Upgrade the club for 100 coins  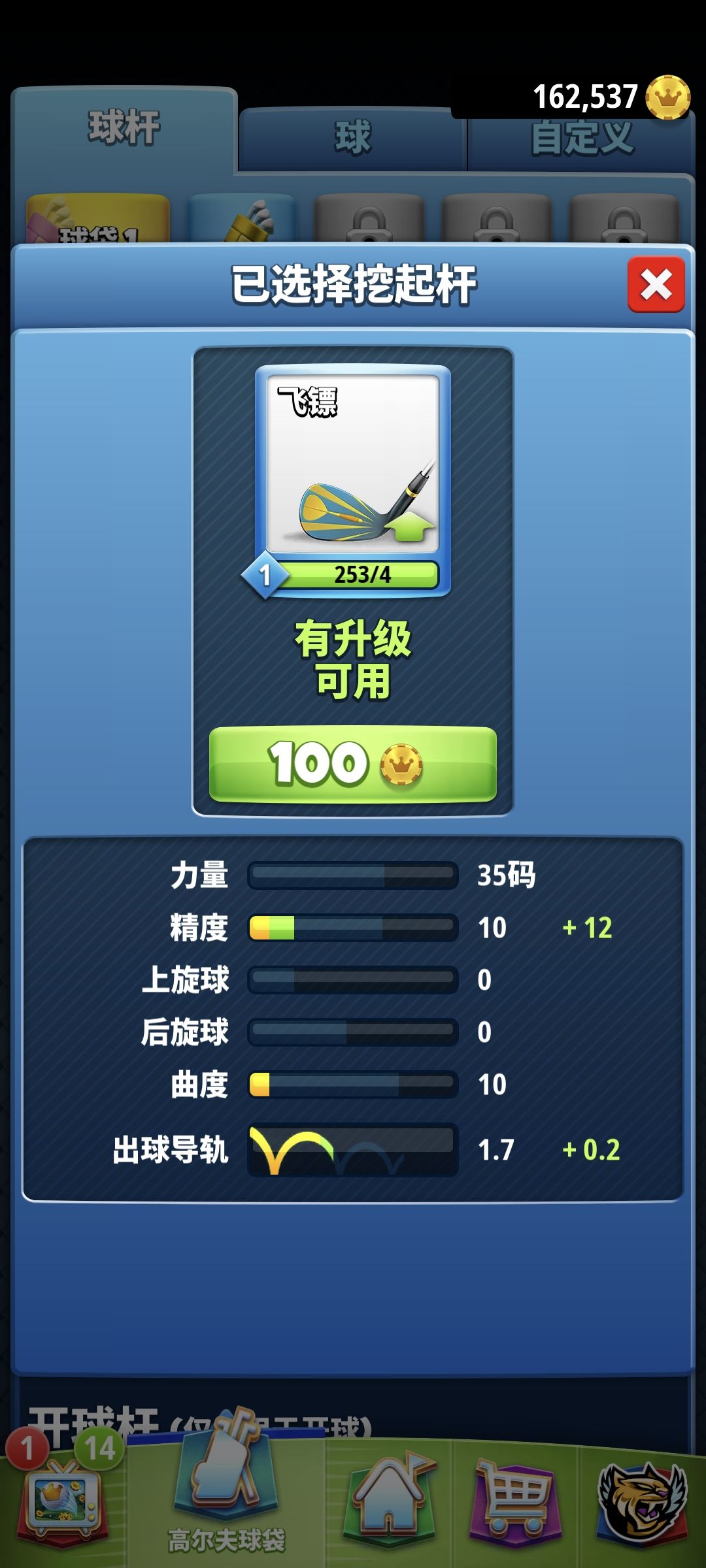coord(353,764)
